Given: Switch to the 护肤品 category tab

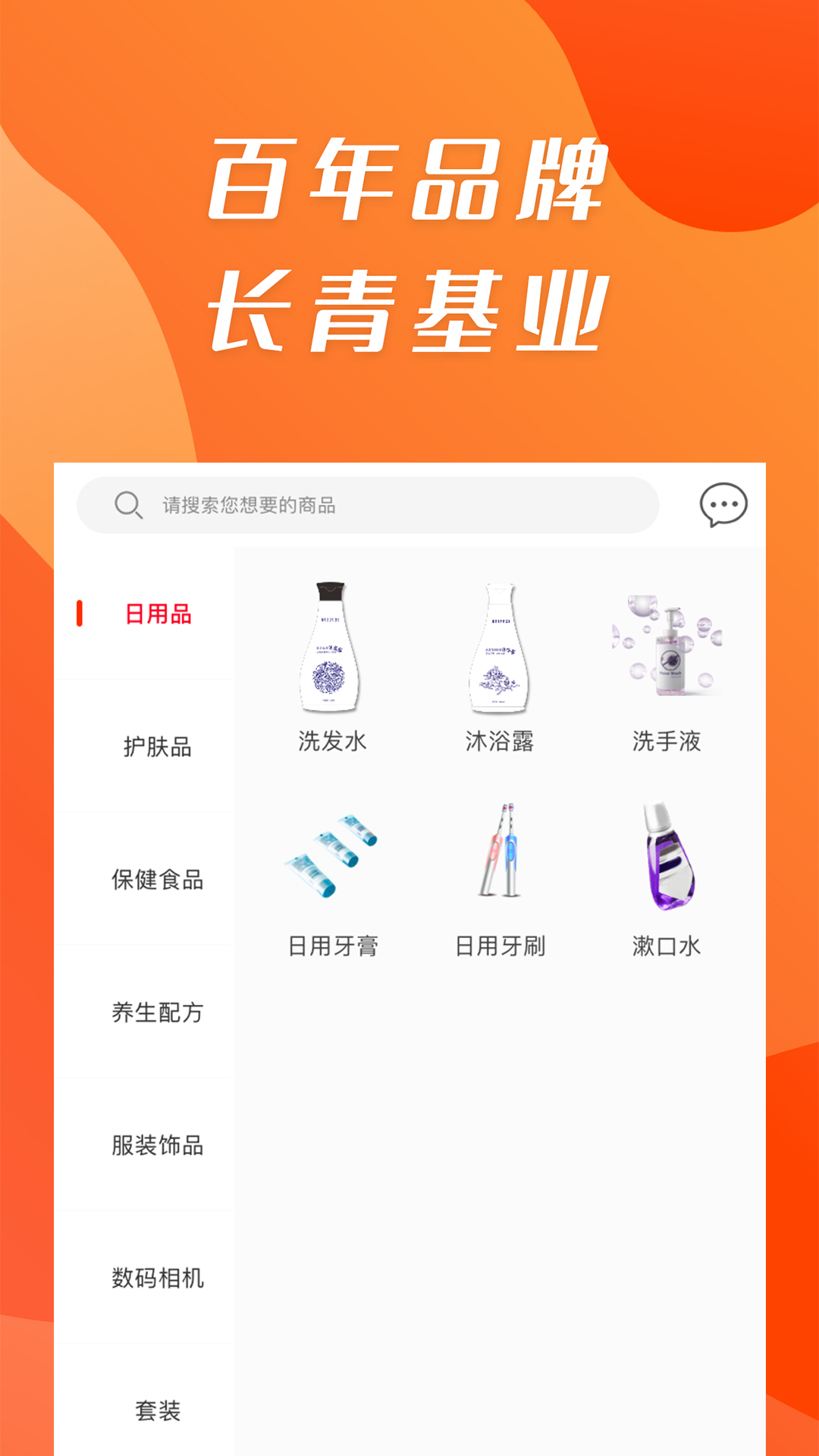Looking at the screenshot, I should 156,748.
